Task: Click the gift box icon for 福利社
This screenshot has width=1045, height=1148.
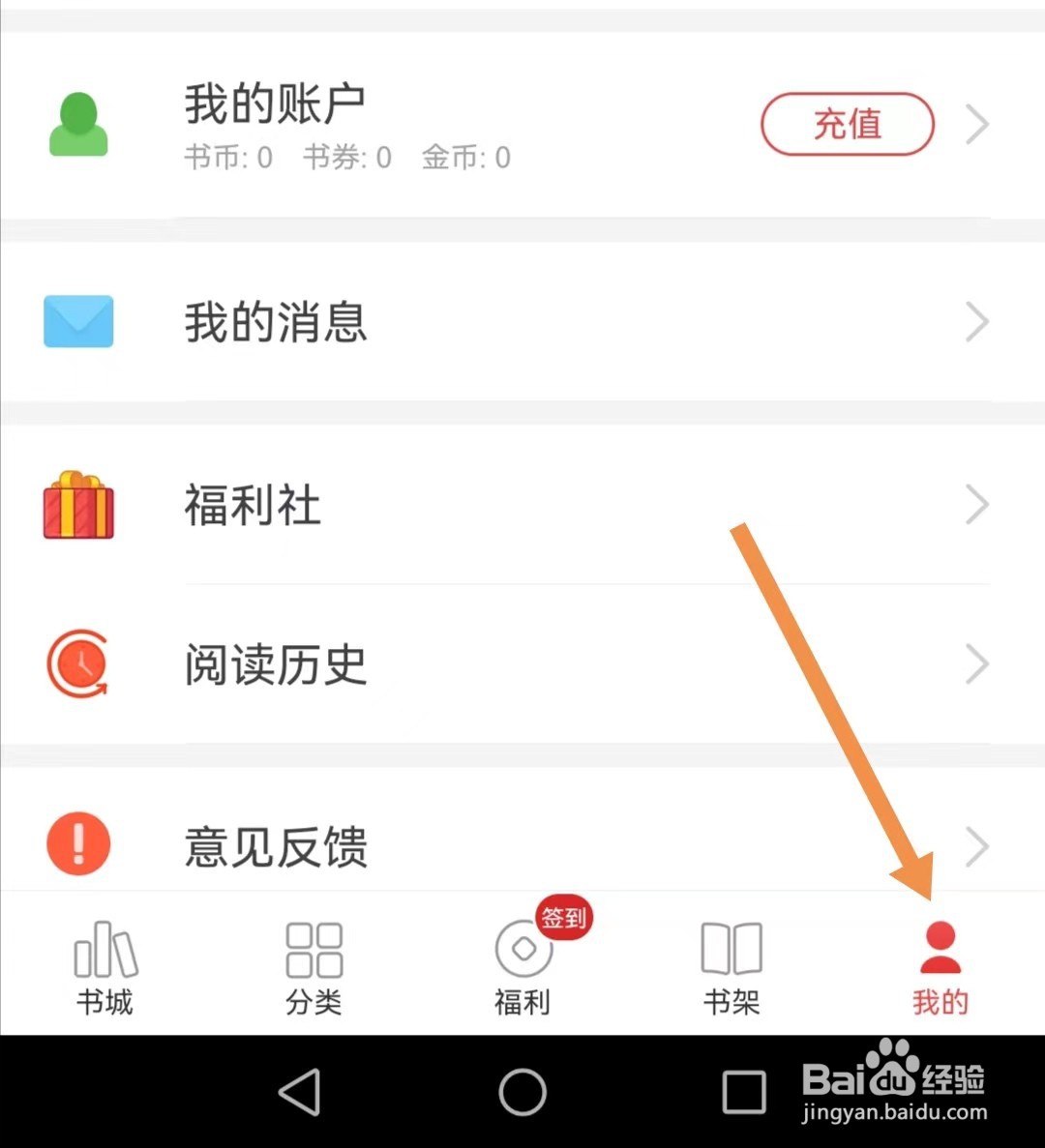Action: point(78,504)
